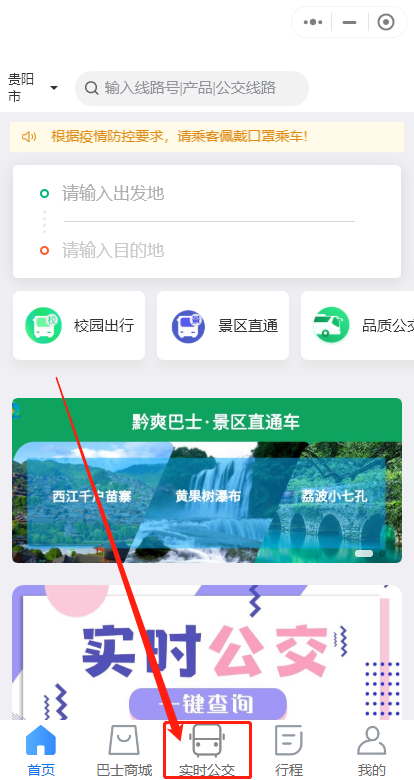The height and width of the screenshot is (780, 414).
Task: Switch to 行程 tab
Action: tap(289, 750)
